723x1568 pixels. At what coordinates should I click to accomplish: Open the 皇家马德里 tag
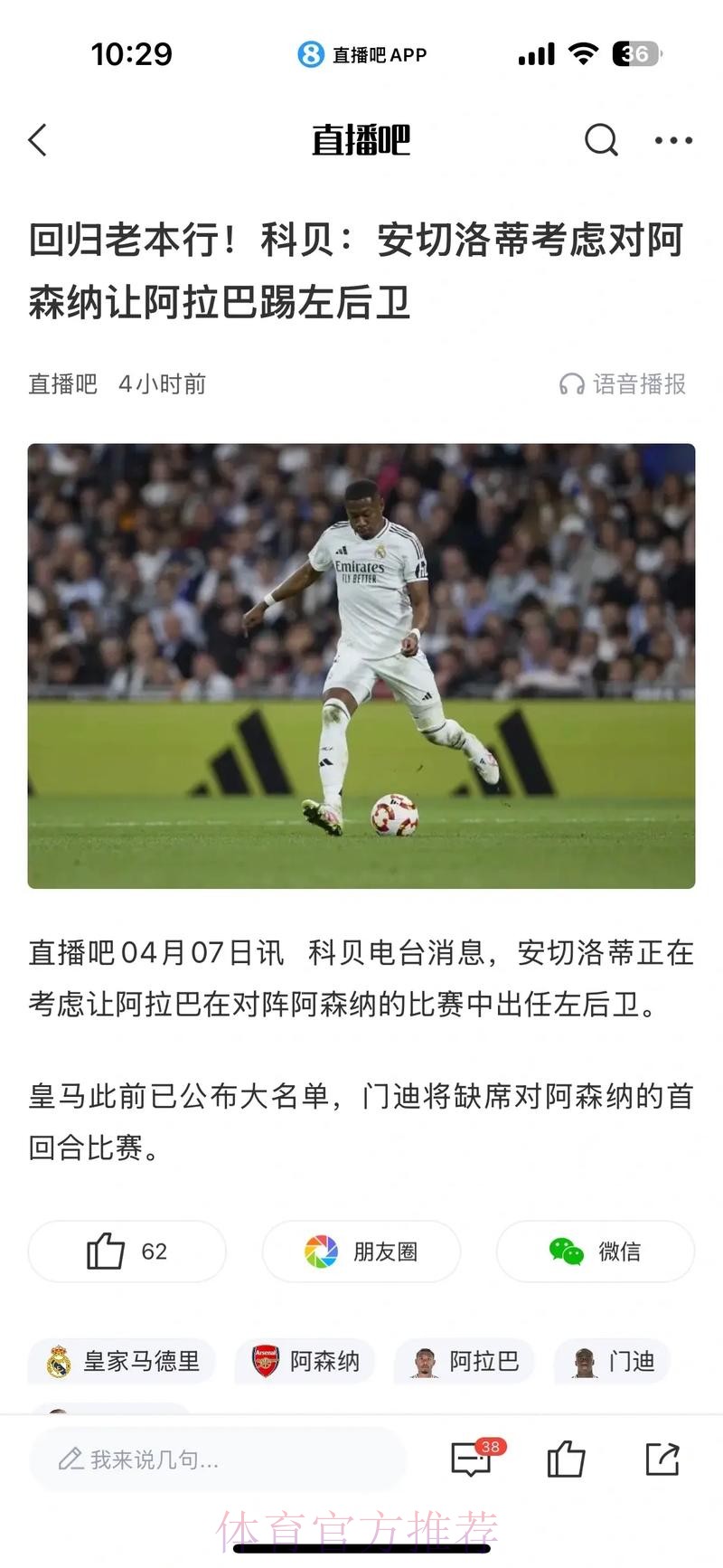122,1362
